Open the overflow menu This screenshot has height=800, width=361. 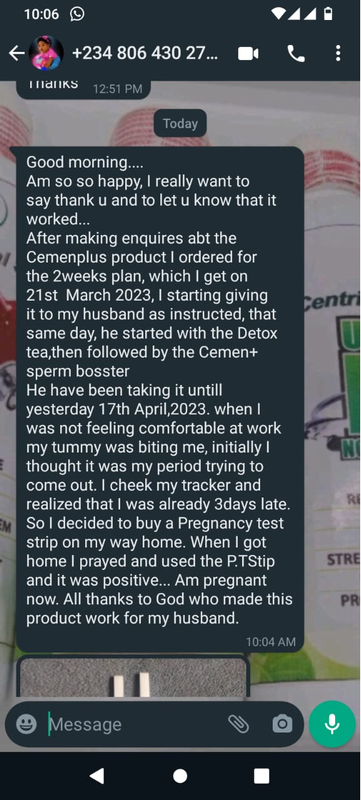(x=338, y=54)
